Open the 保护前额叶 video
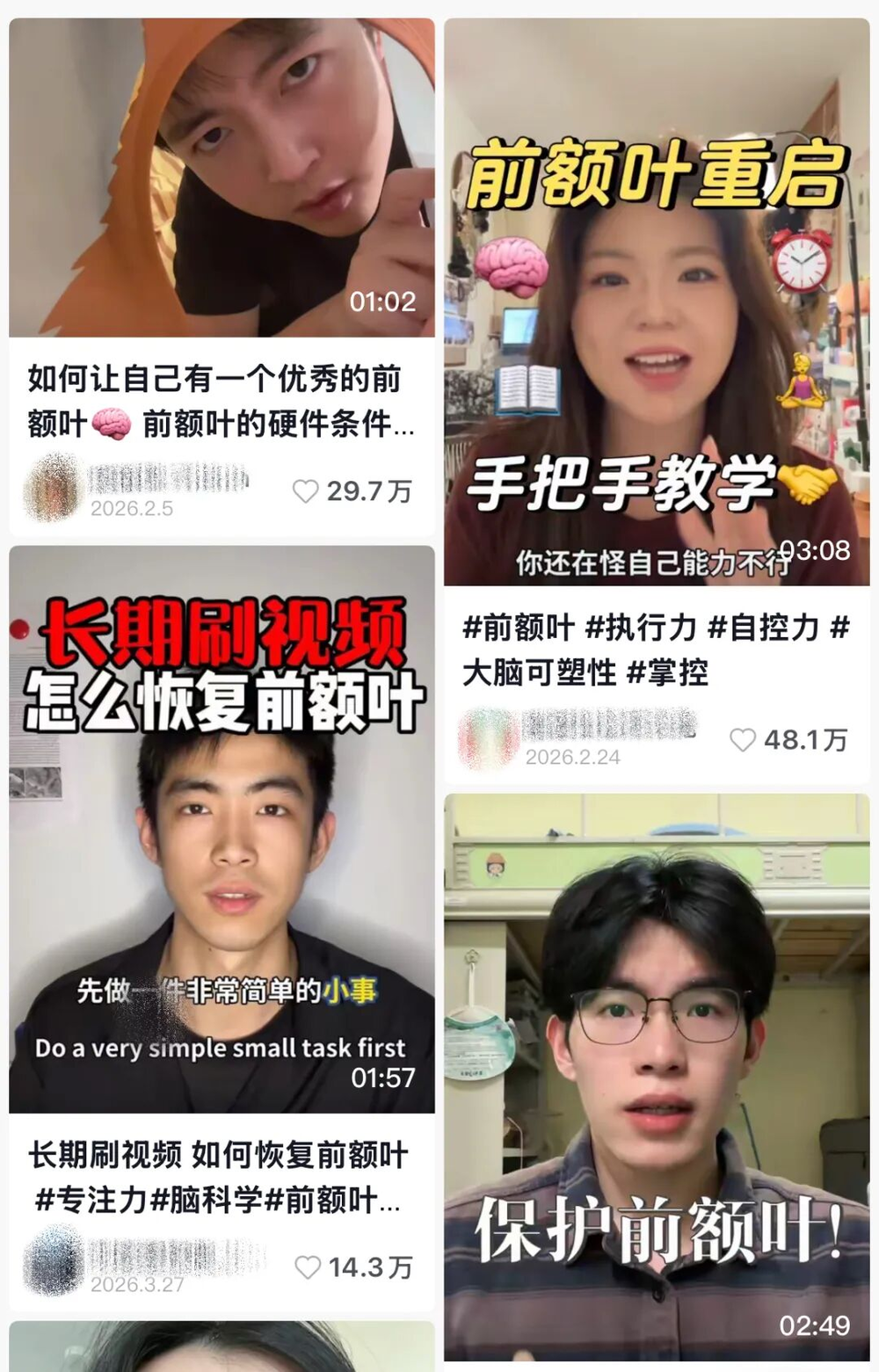Image resolution: width=879 pixels, height=1372 pixels. (657, 1077)
